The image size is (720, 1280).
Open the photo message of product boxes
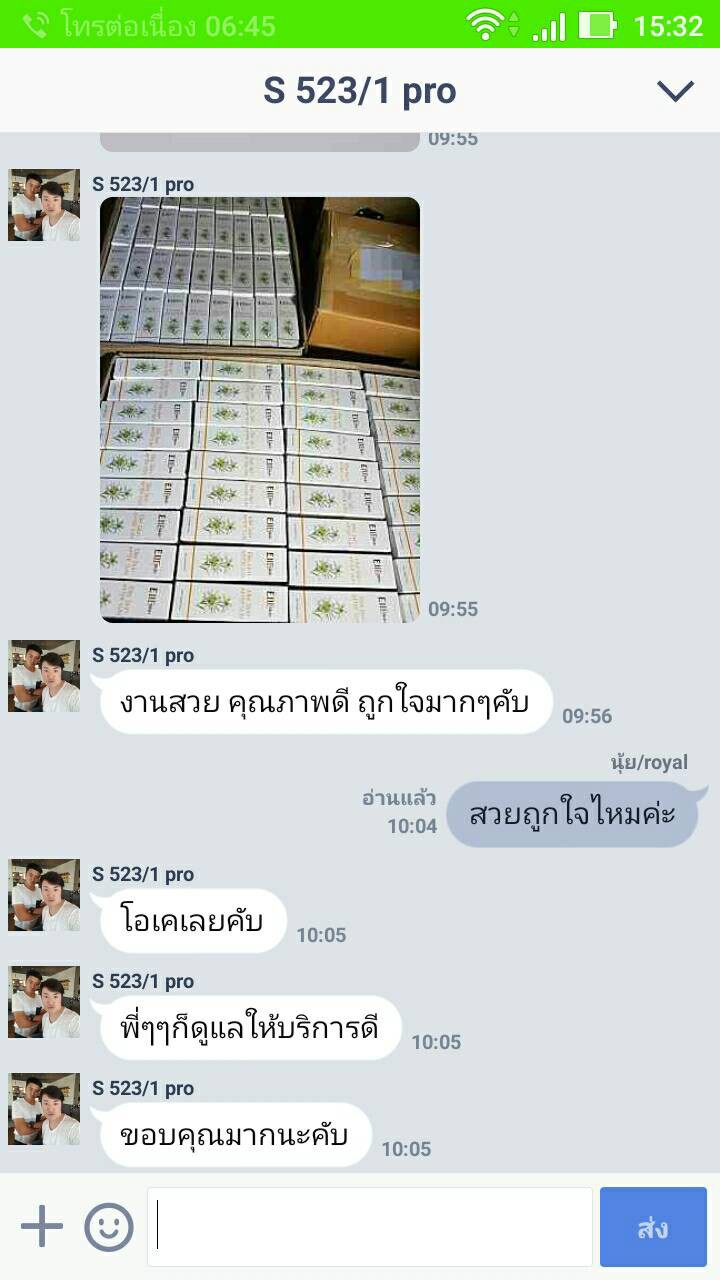click(260, 409)
